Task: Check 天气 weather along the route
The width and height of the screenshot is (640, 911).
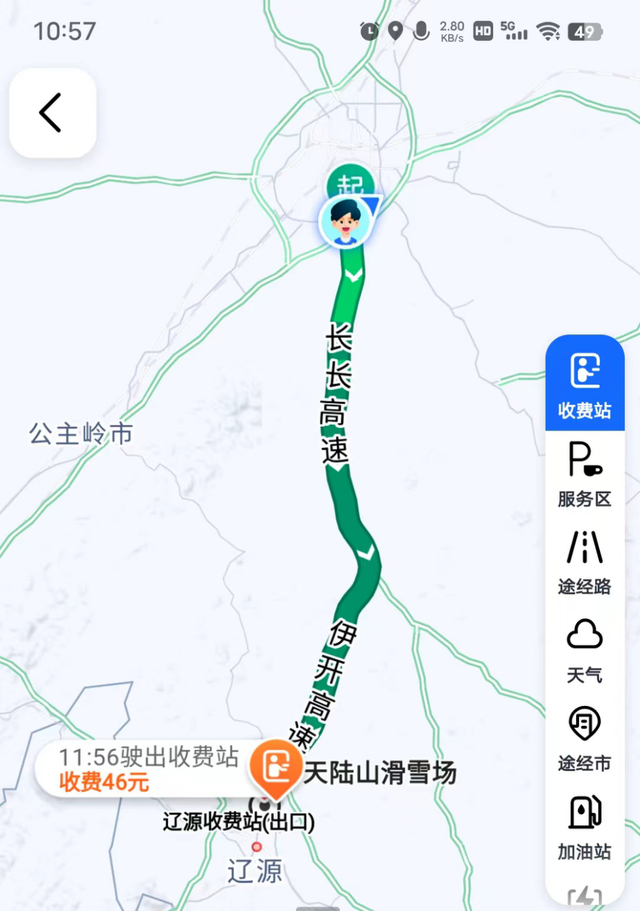Action: 584,649
